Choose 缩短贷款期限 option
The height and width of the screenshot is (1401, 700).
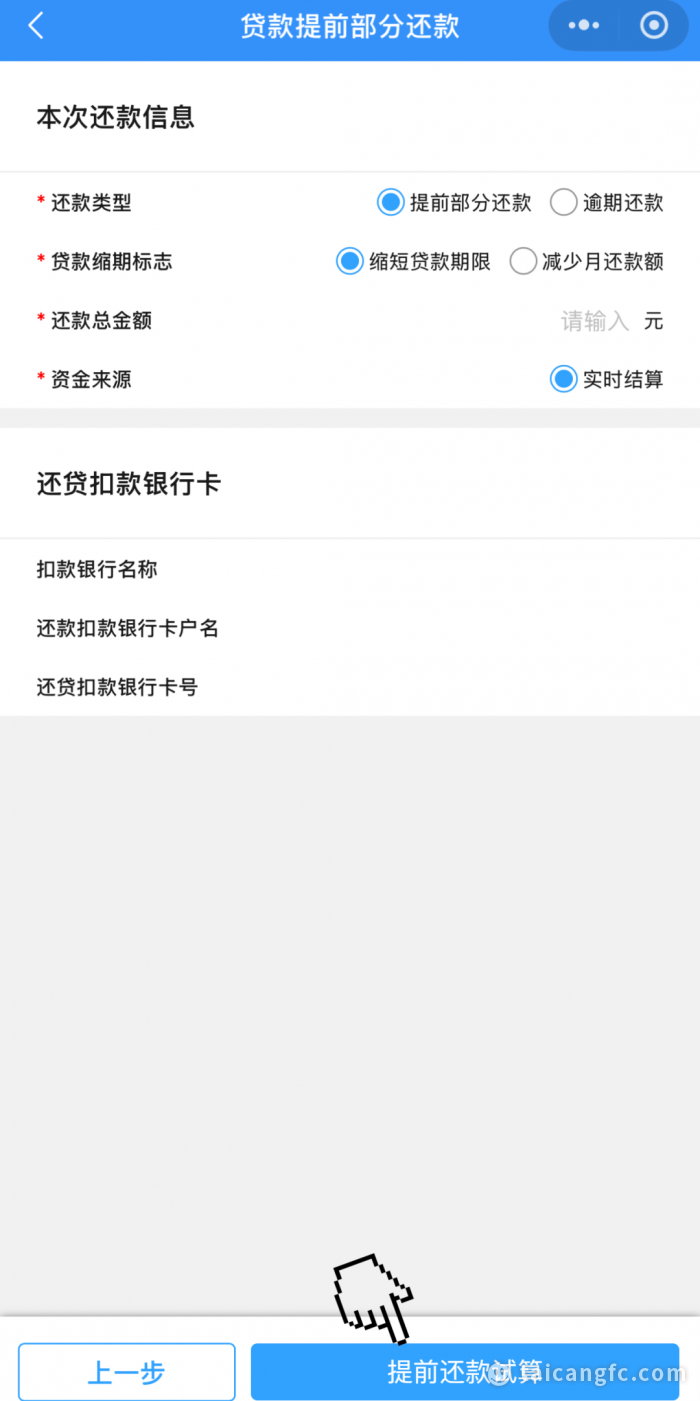(x=349, y=262)
